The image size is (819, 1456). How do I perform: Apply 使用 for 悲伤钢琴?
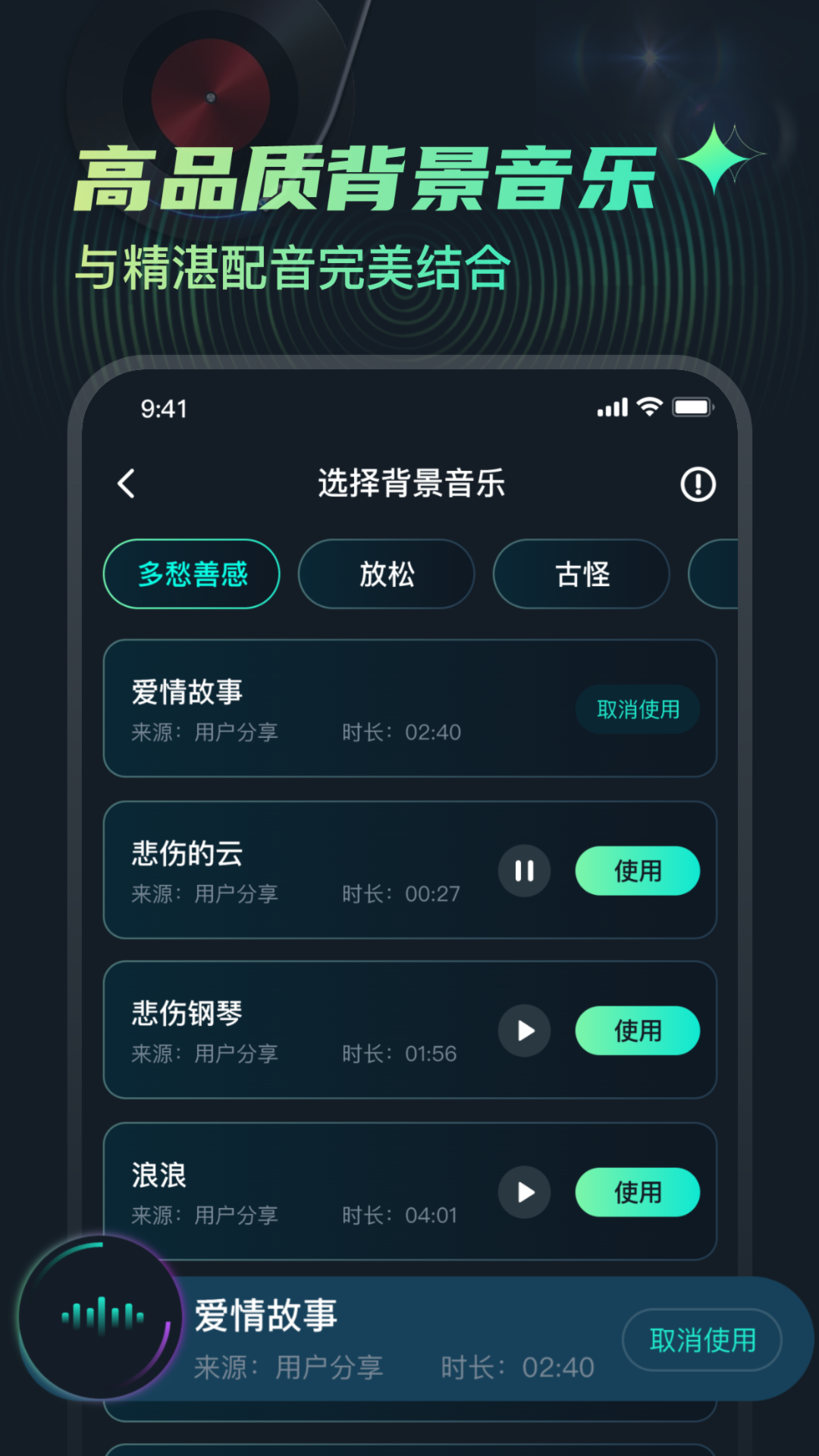(x=638, y=1031)
